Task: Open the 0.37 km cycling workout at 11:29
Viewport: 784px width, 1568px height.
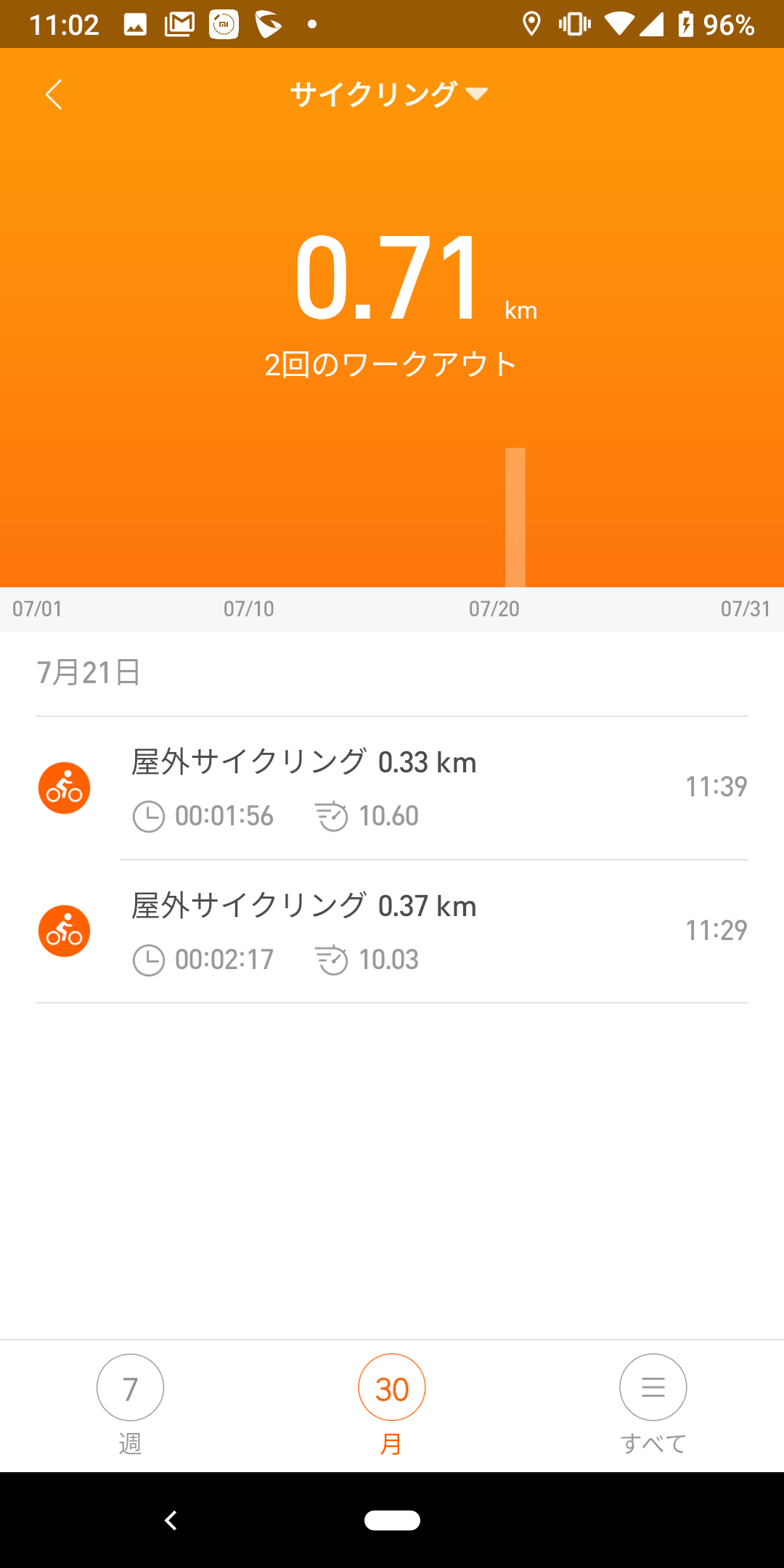Action: coord(392,932)
